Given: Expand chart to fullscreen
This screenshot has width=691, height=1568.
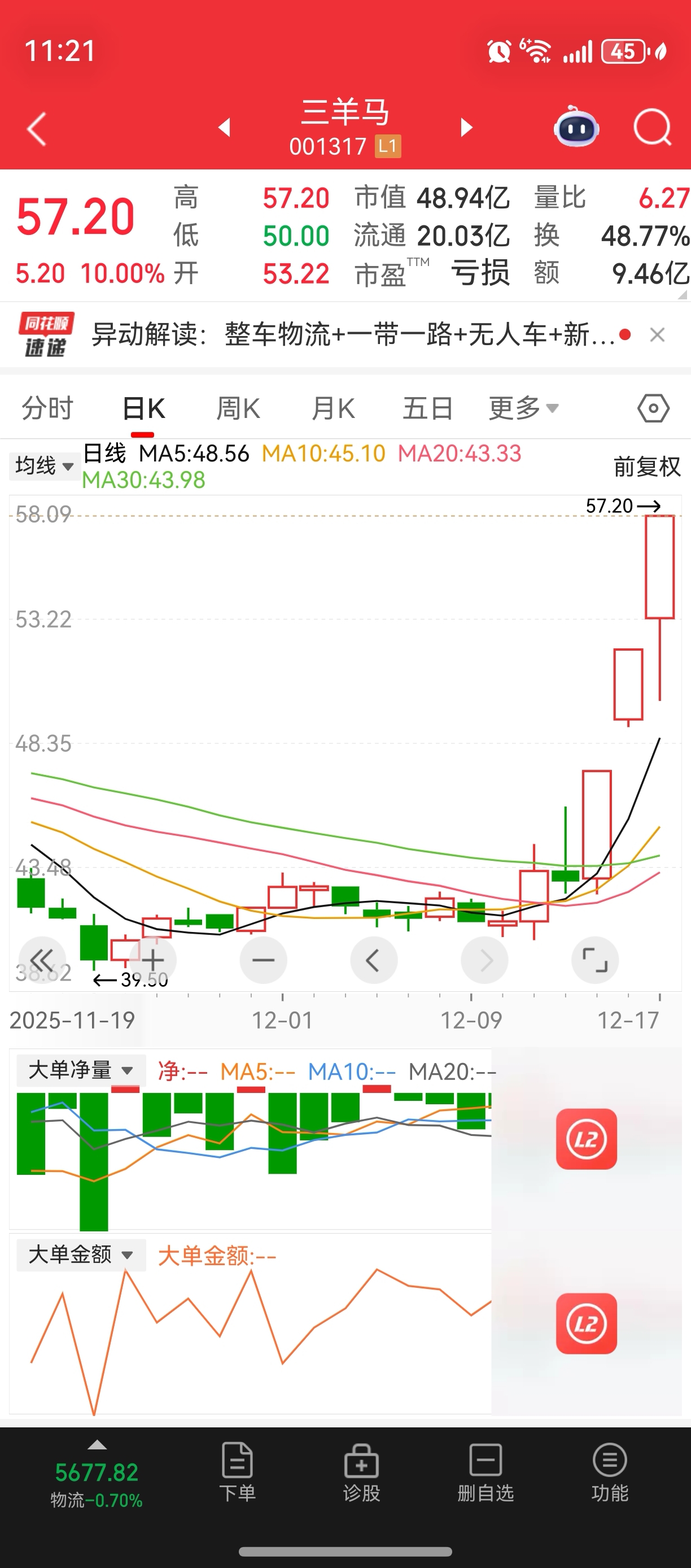Looking at the screenshot, I should click(x=594, y=960).
